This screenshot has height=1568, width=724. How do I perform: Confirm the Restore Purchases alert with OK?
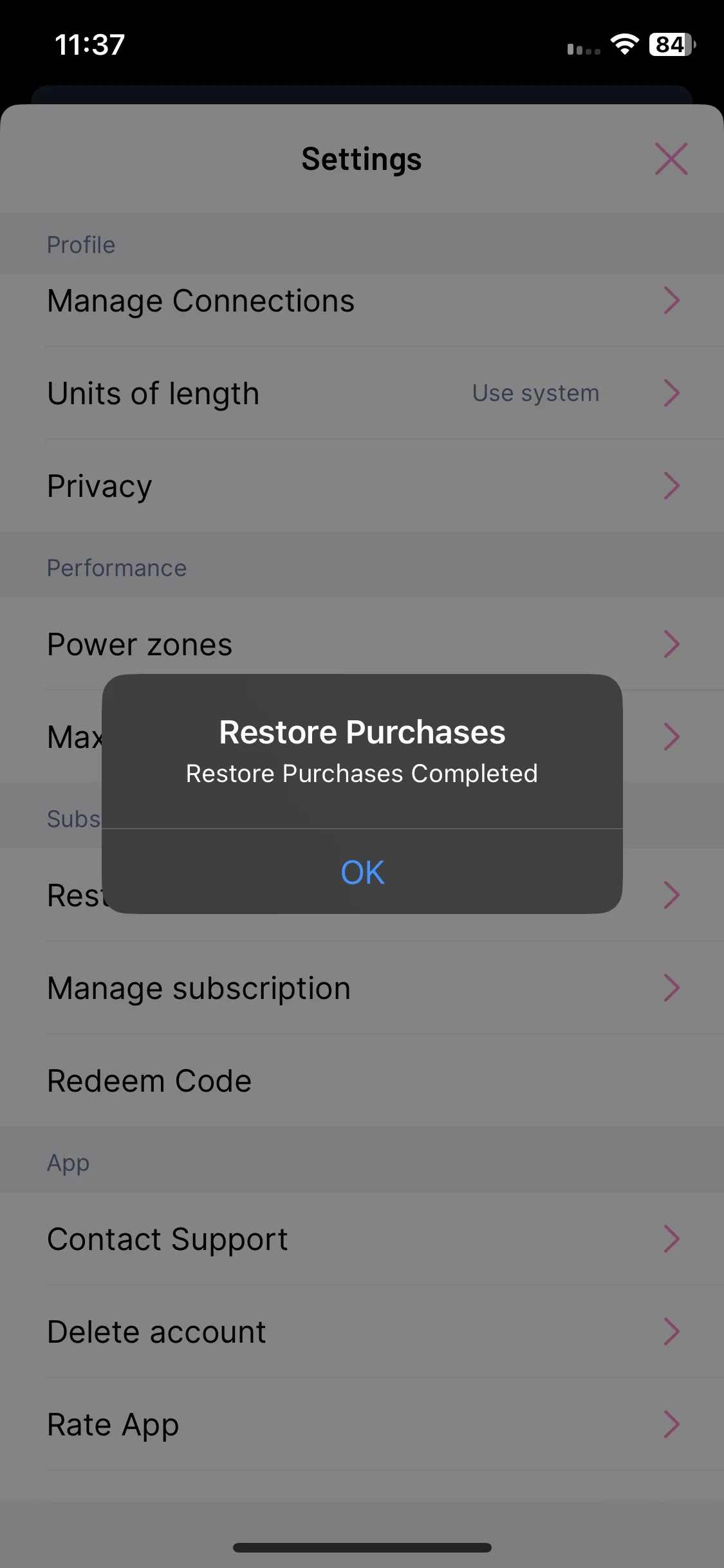[x=362, y=872]
